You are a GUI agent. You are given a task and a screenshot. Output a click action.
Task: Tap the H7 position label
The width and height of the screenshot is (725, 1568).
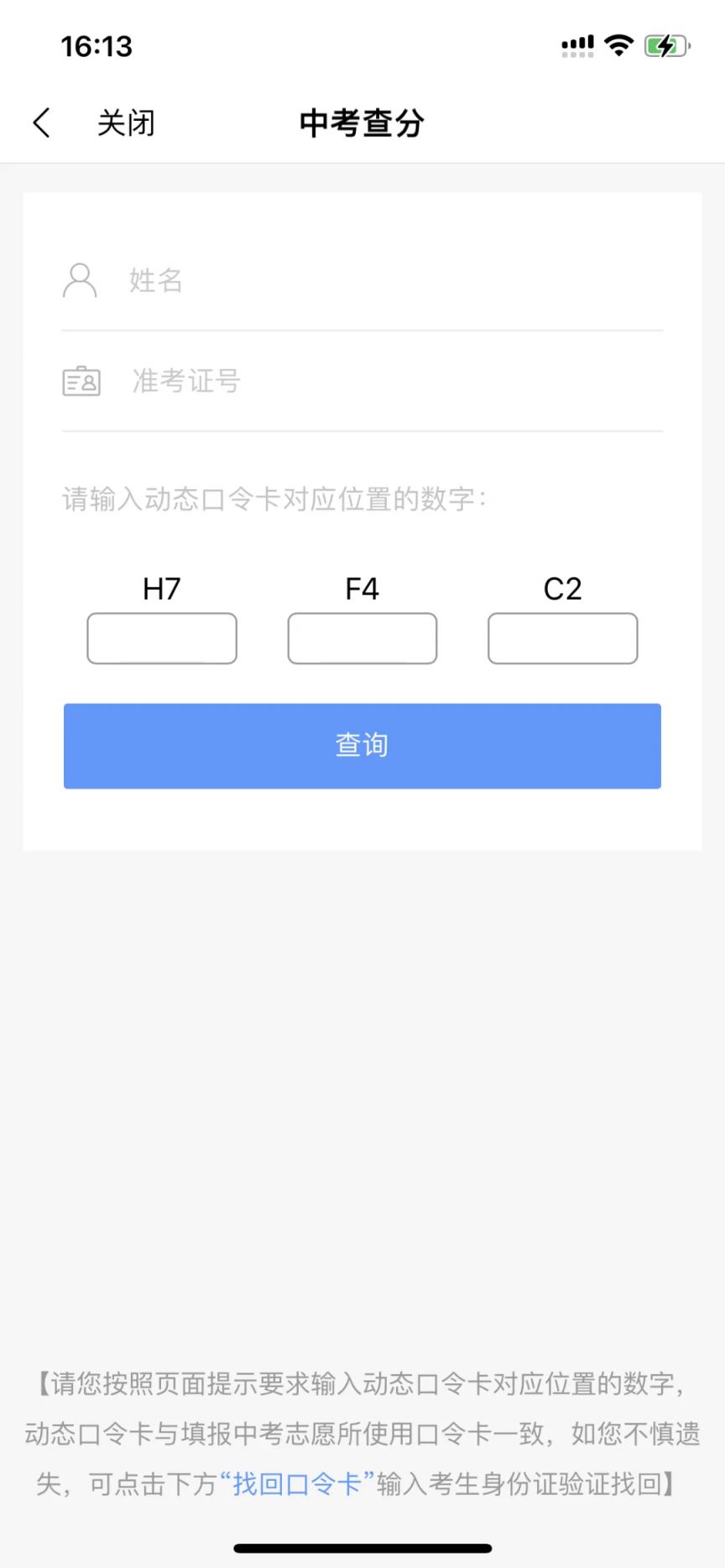pos(162,588)
